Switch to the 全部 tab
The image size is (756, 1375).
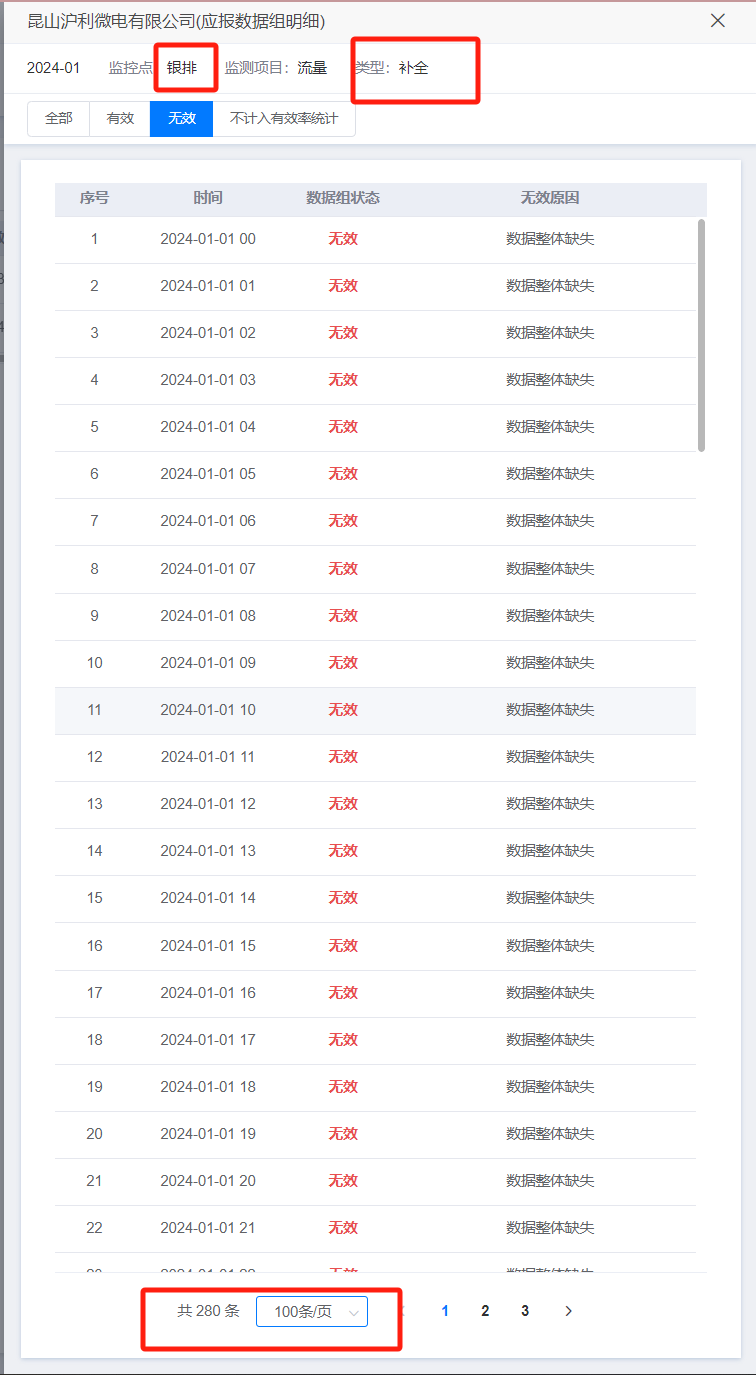click(59, 118)
